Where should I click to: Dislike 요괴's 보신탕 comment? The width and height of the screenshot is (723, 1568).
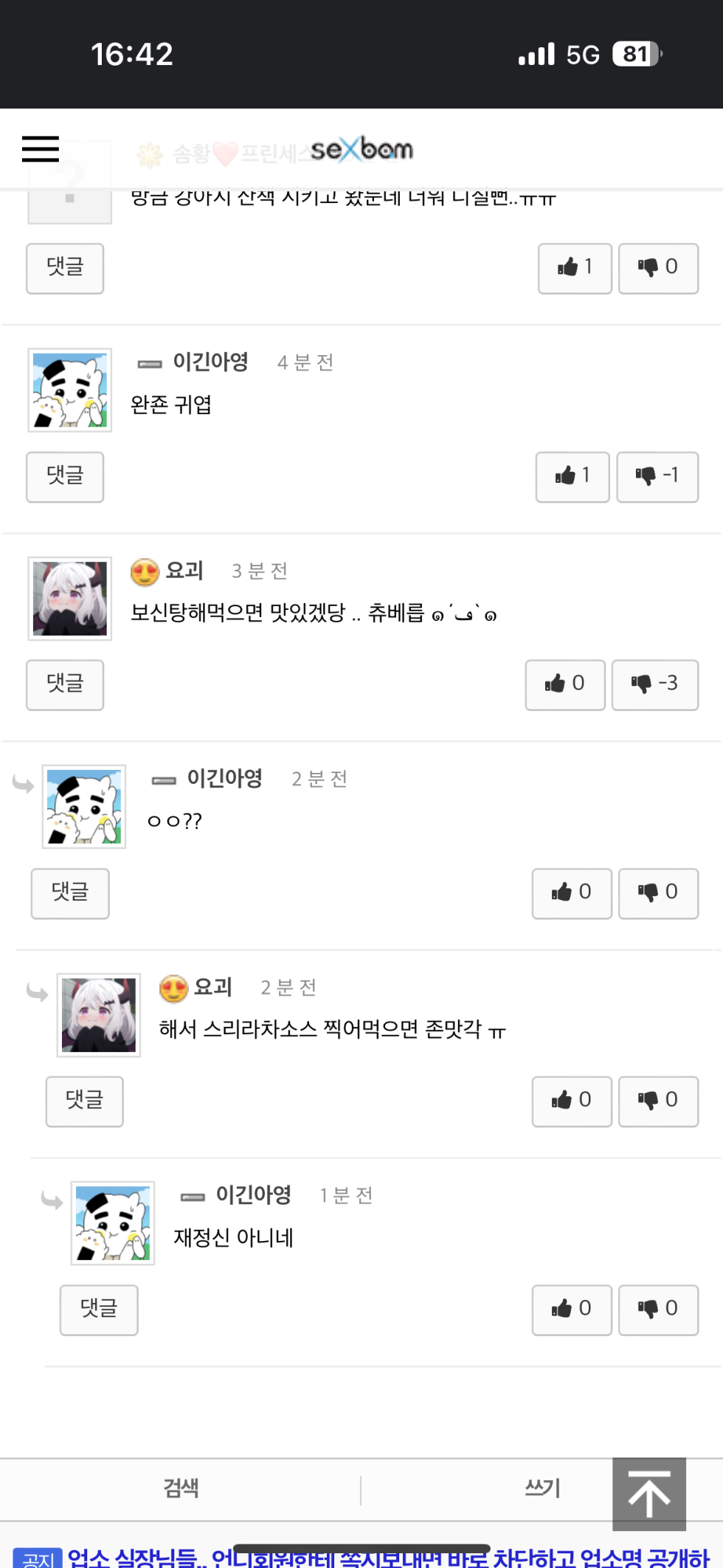pyautogui.click(x=654, y=684)
